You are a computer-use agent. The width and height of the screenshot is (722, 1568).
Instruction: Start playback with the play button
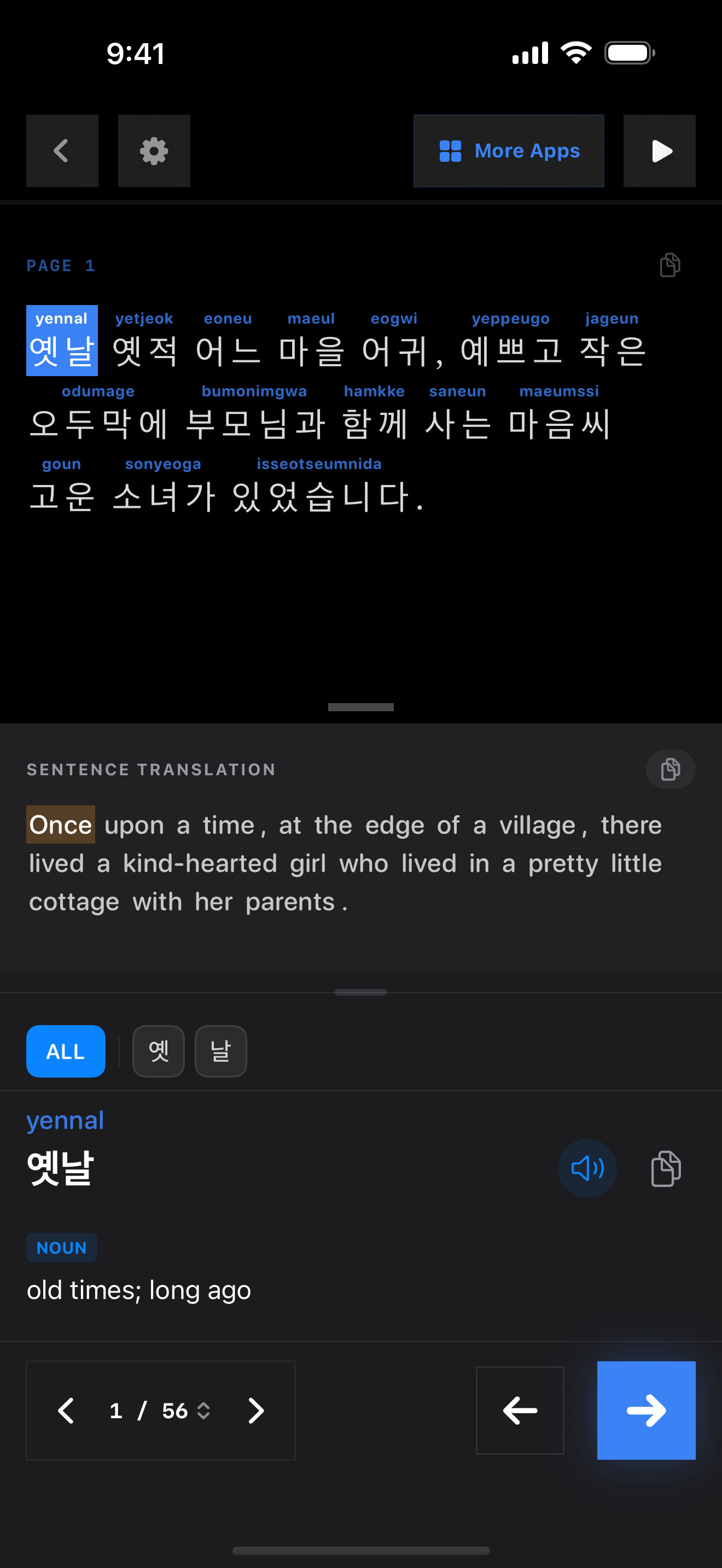(659, 151)
